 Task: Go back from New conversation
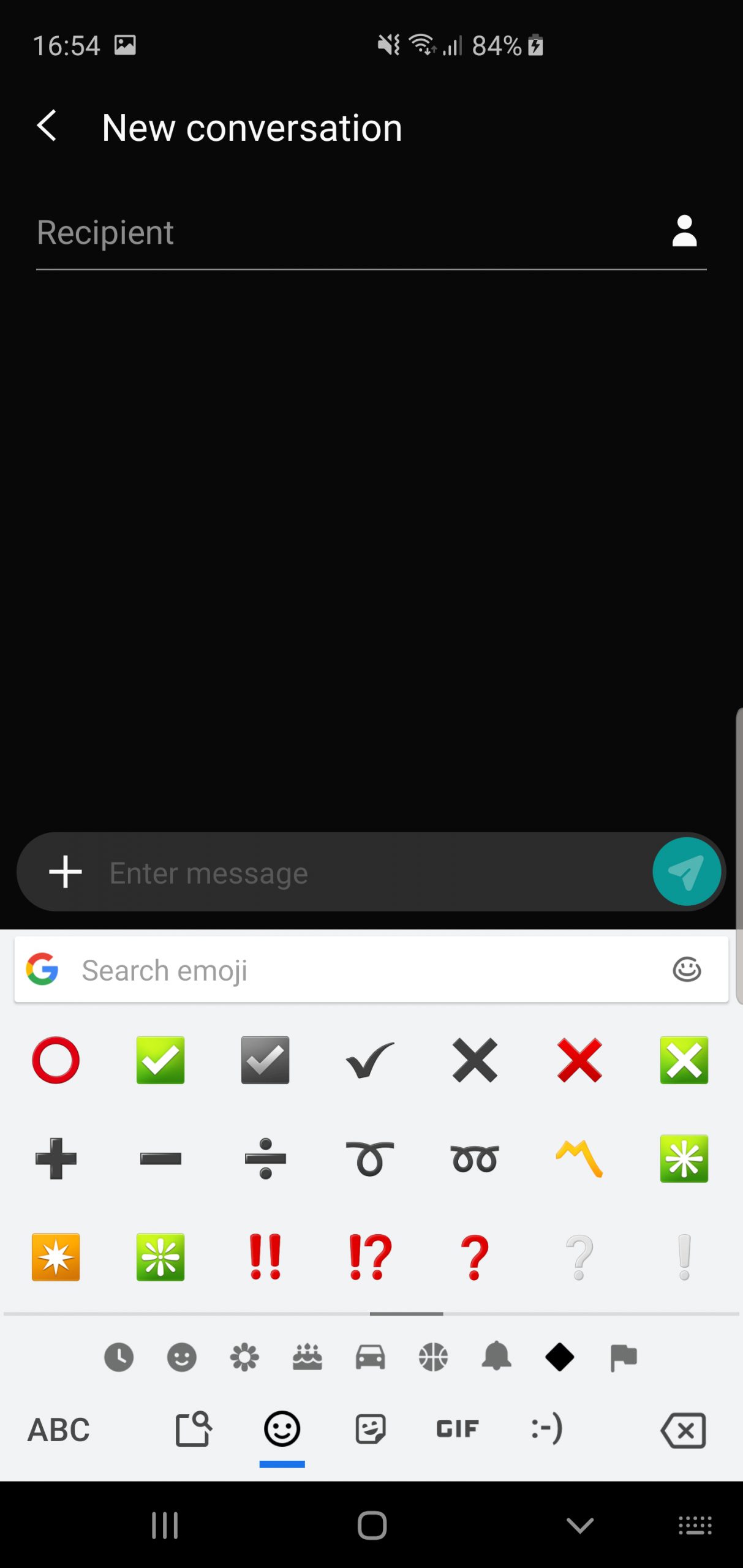(47, 127)
